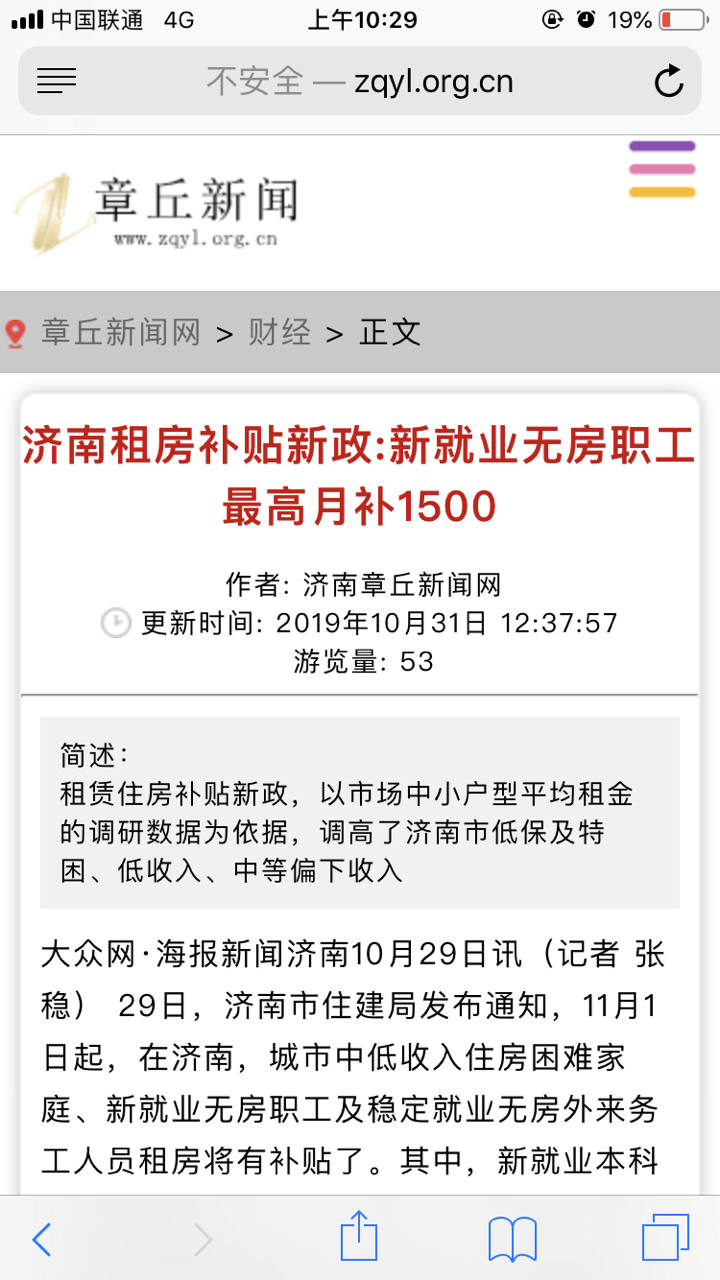The image size is (720, 1280).
Task: Open the Safari reader view icon
Action: point(56,80)
